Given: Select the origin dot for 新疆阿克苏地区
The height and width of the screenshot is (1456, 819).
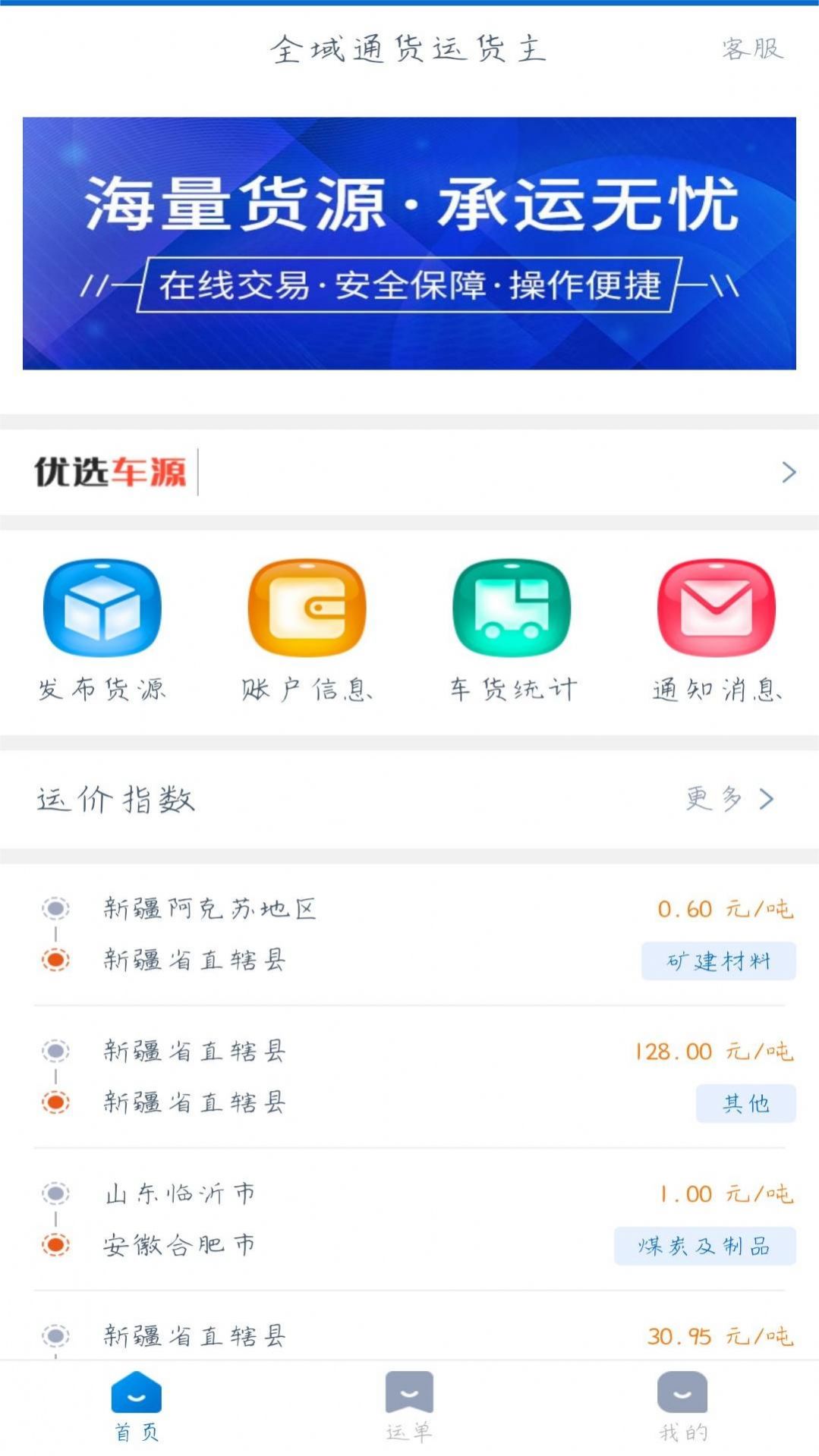Looking at the screenshot, I should tap(57, 907).
